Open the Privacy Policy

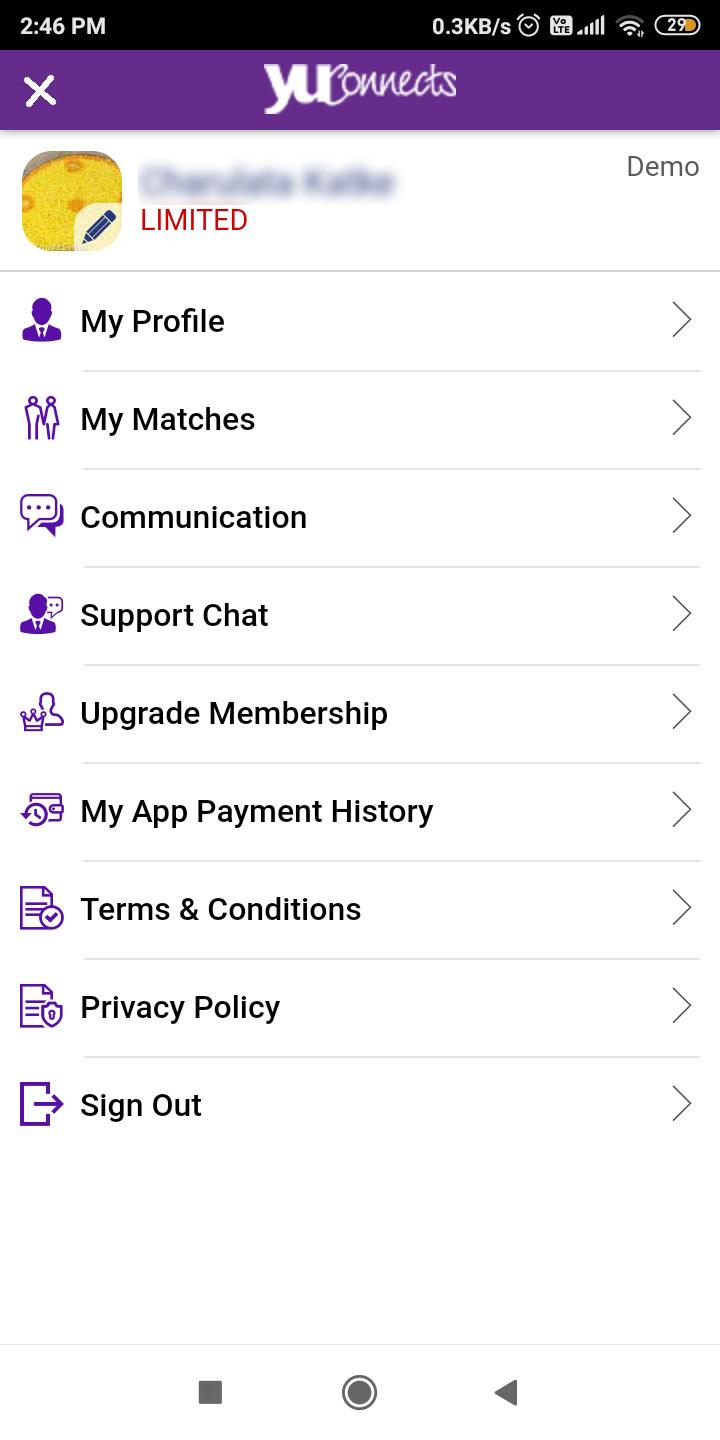360,1007
